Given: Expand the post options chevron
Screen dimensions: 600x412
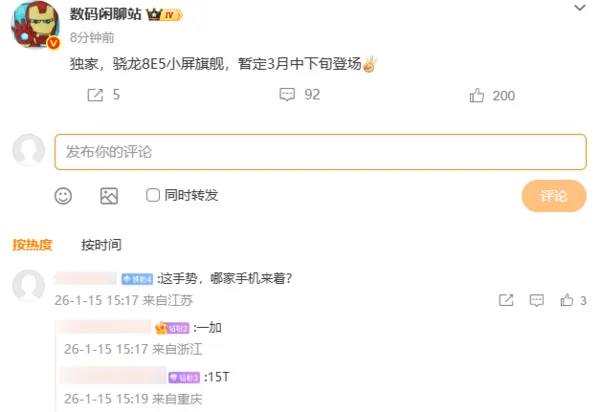Looking at the screenshot, I should (580, 8).
